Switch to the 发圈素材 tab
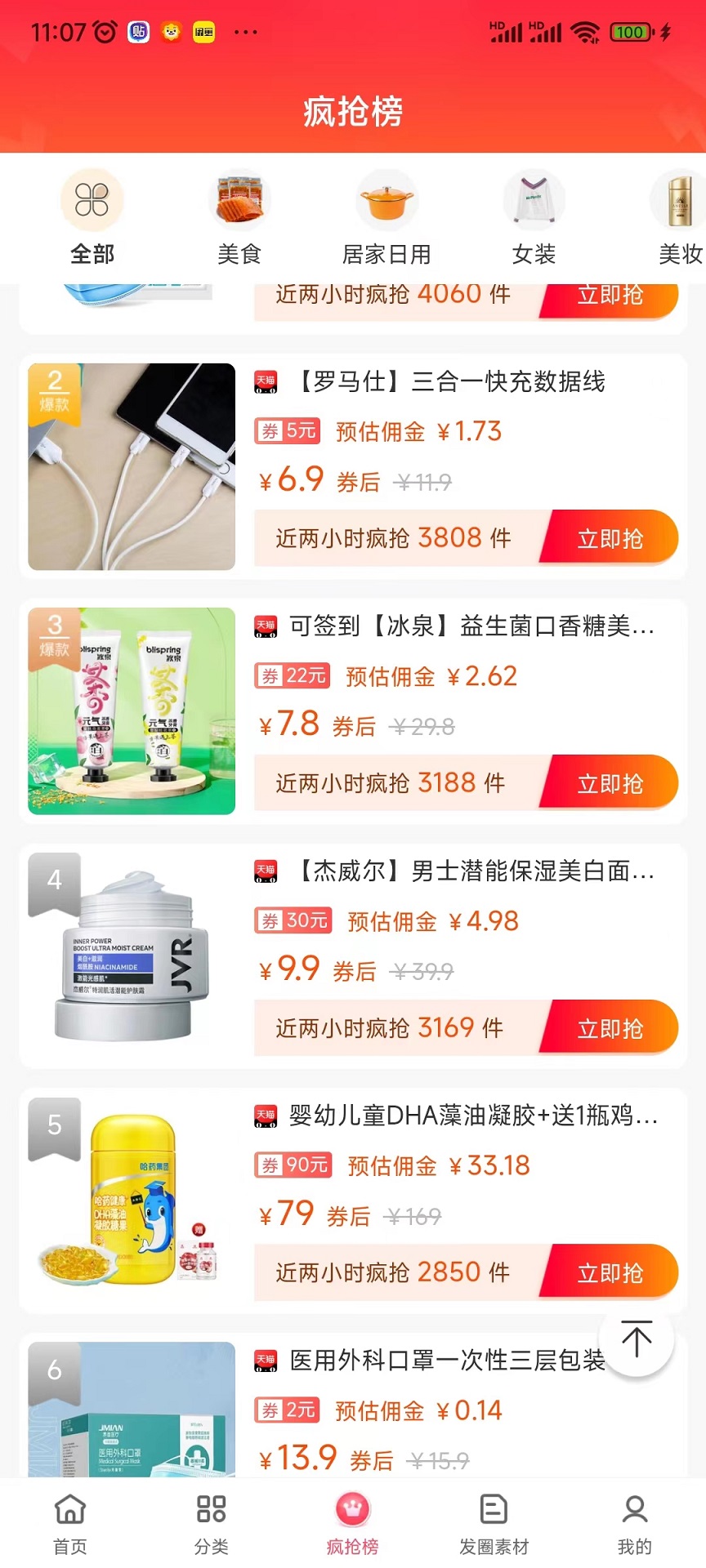Image resolution: width=706 pixels, height=1568 pixels. 494,1523
